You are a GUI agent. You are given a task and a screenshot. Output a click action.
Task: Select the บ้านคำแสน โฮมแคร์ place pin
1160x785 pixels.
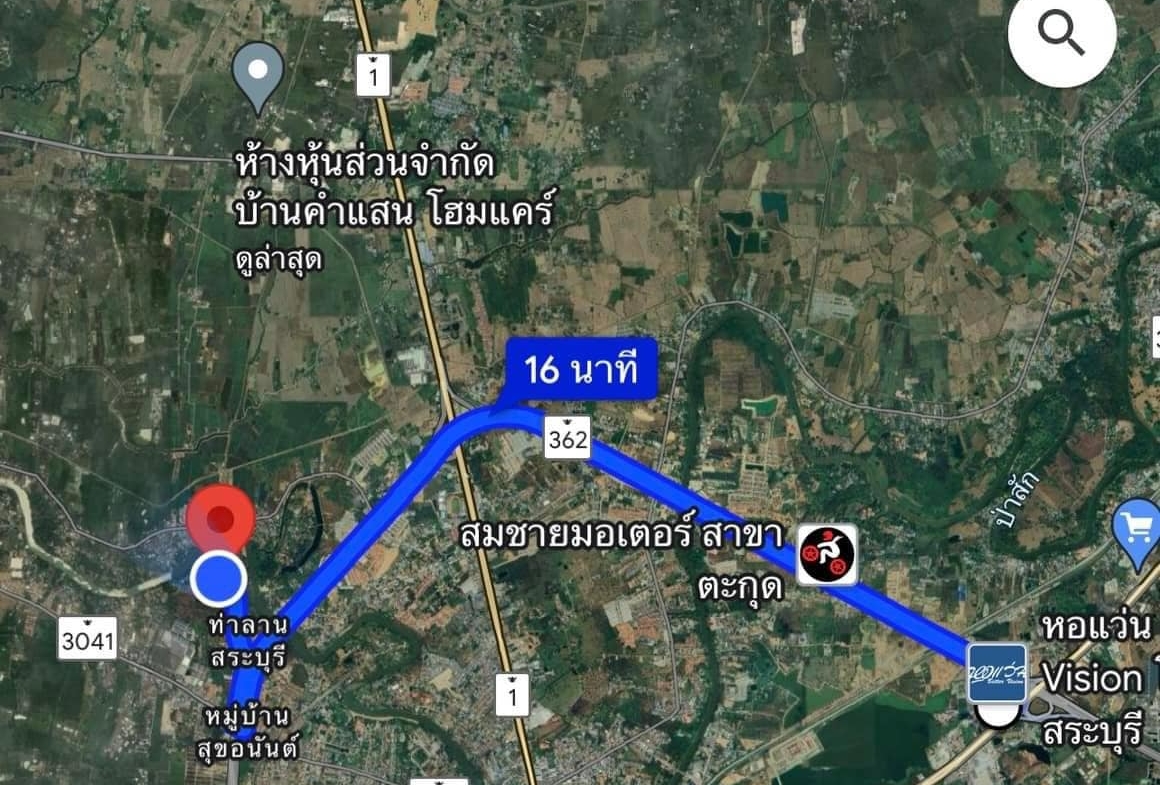click(x=258, y=73)
